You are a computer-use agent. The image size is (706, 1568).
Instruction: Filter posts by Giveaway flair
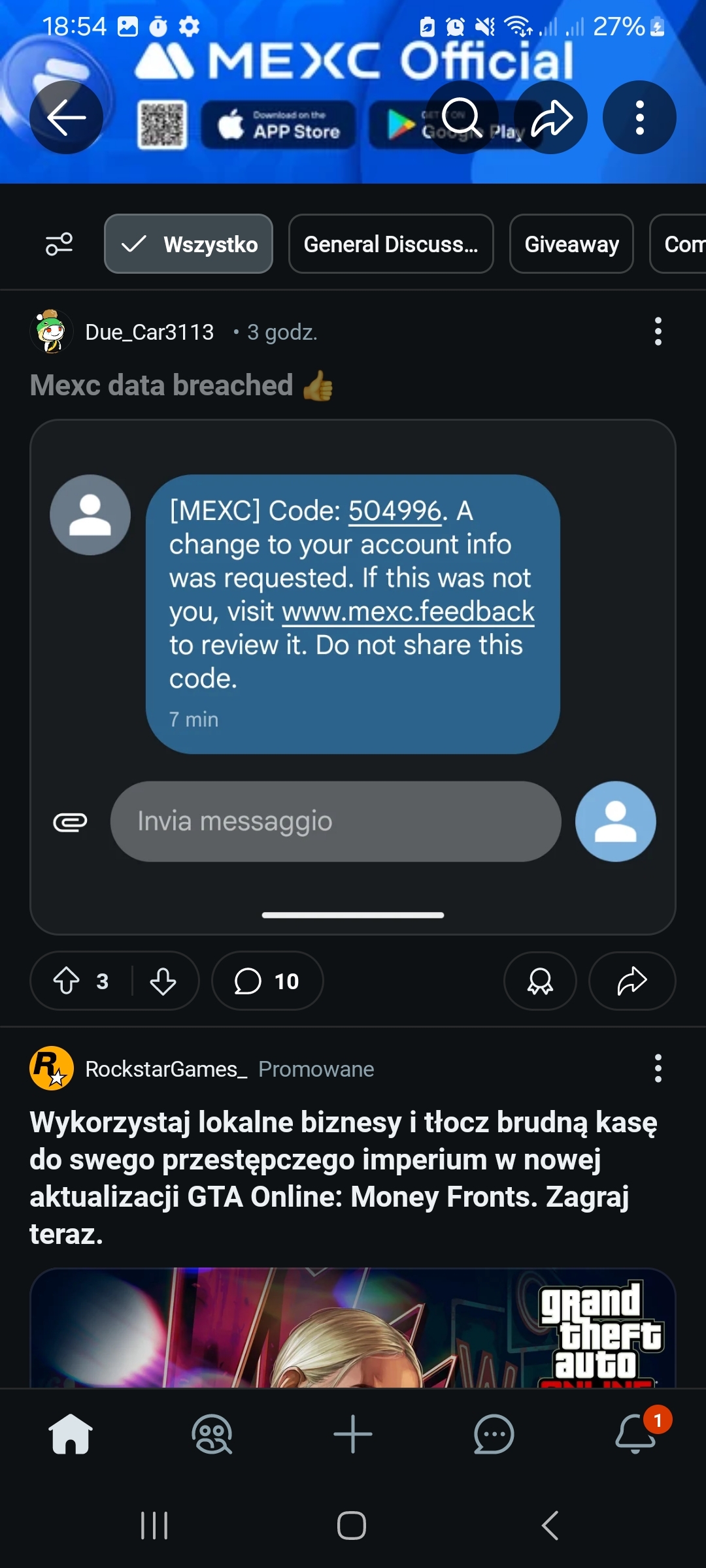tap(571, 244)
